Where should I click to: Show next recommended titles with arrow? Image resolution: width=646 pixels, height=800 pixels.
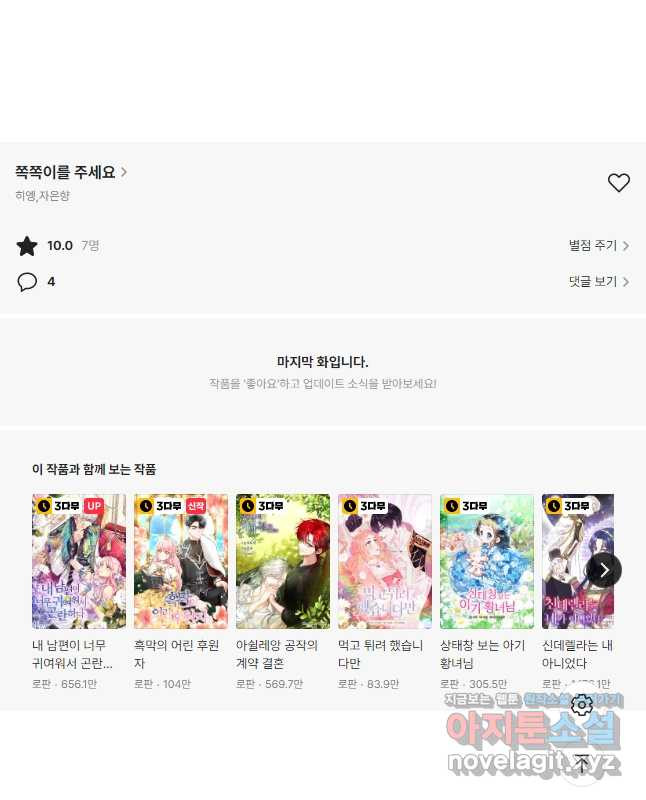604,569
